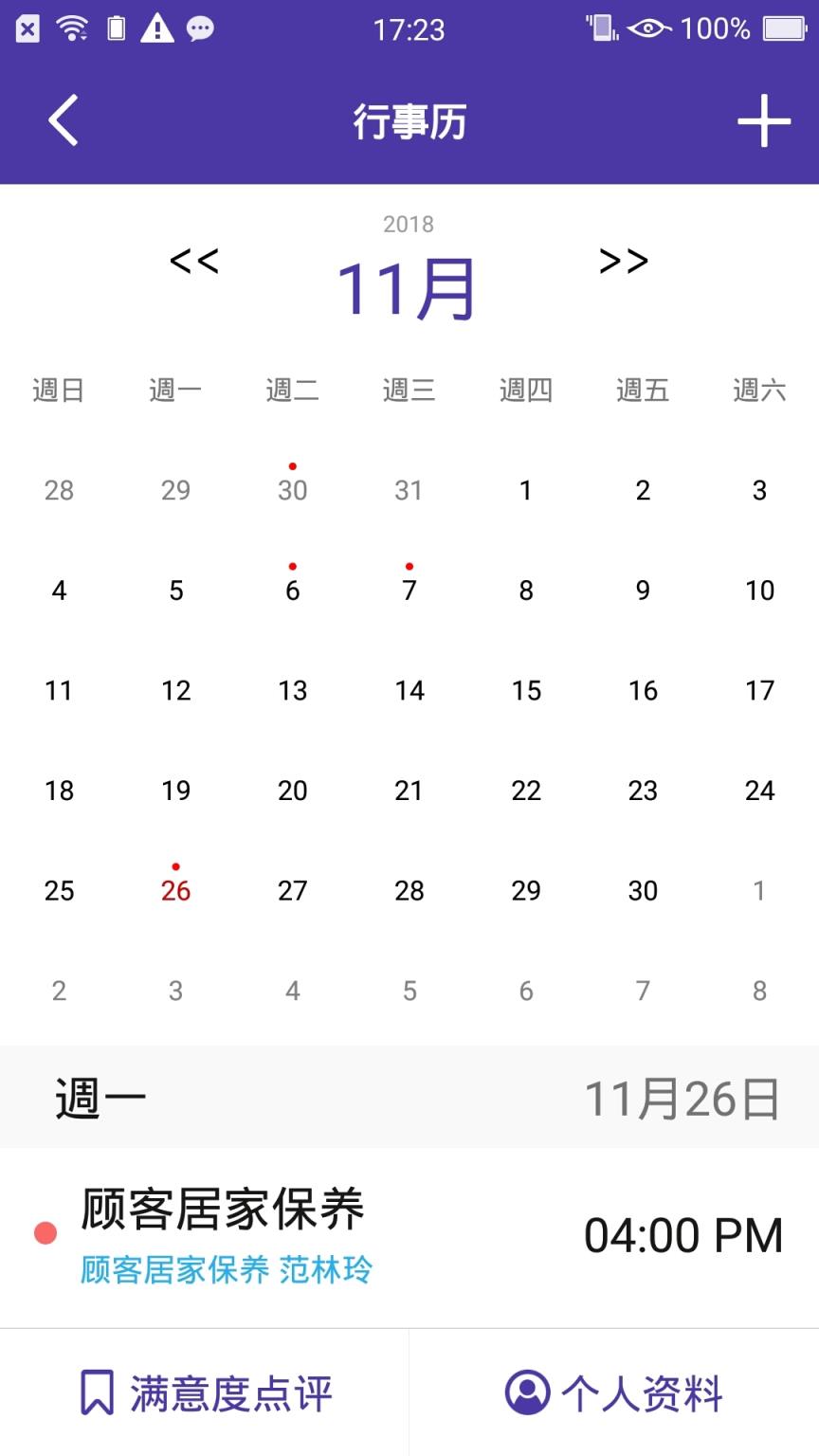Screen dimensions: 819x1456
Task: Select November 26 on the calendar
Action: pos(175,890)
